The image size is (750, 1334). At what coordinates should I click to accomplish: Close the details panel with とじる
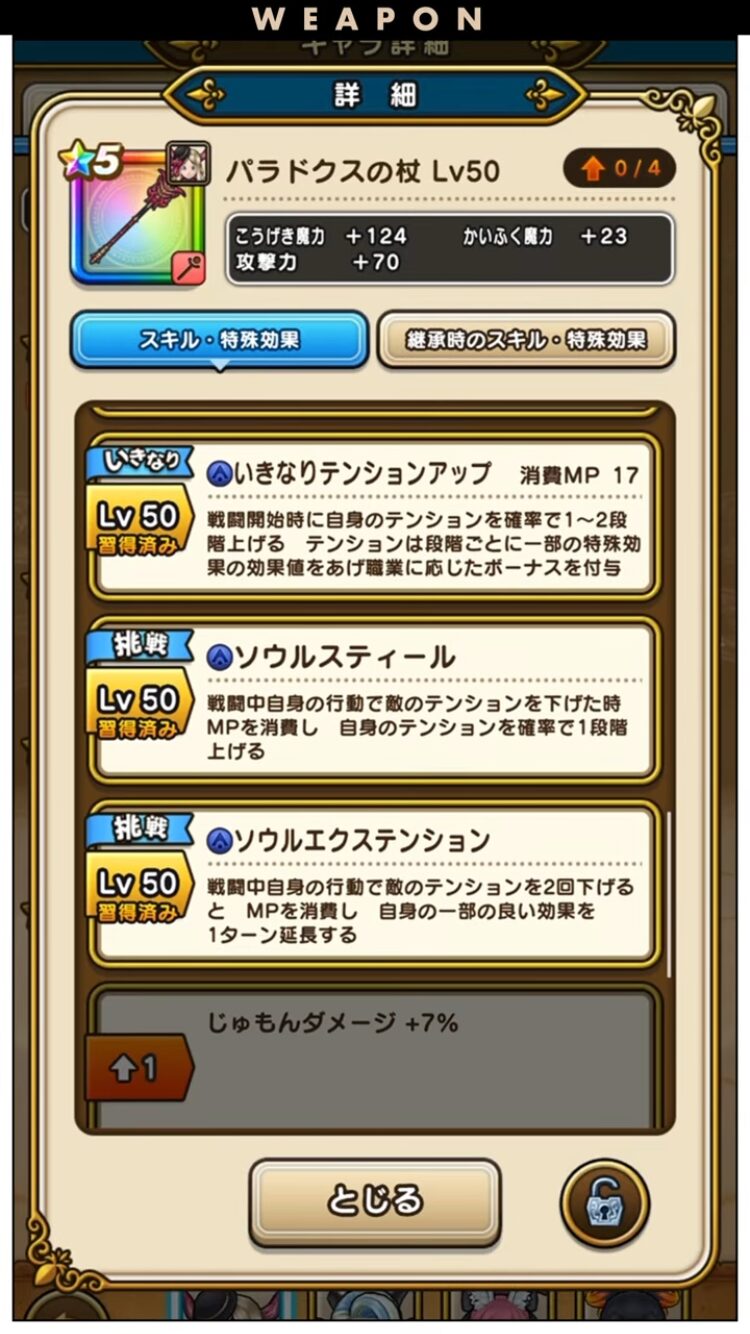pos(375,1201)
